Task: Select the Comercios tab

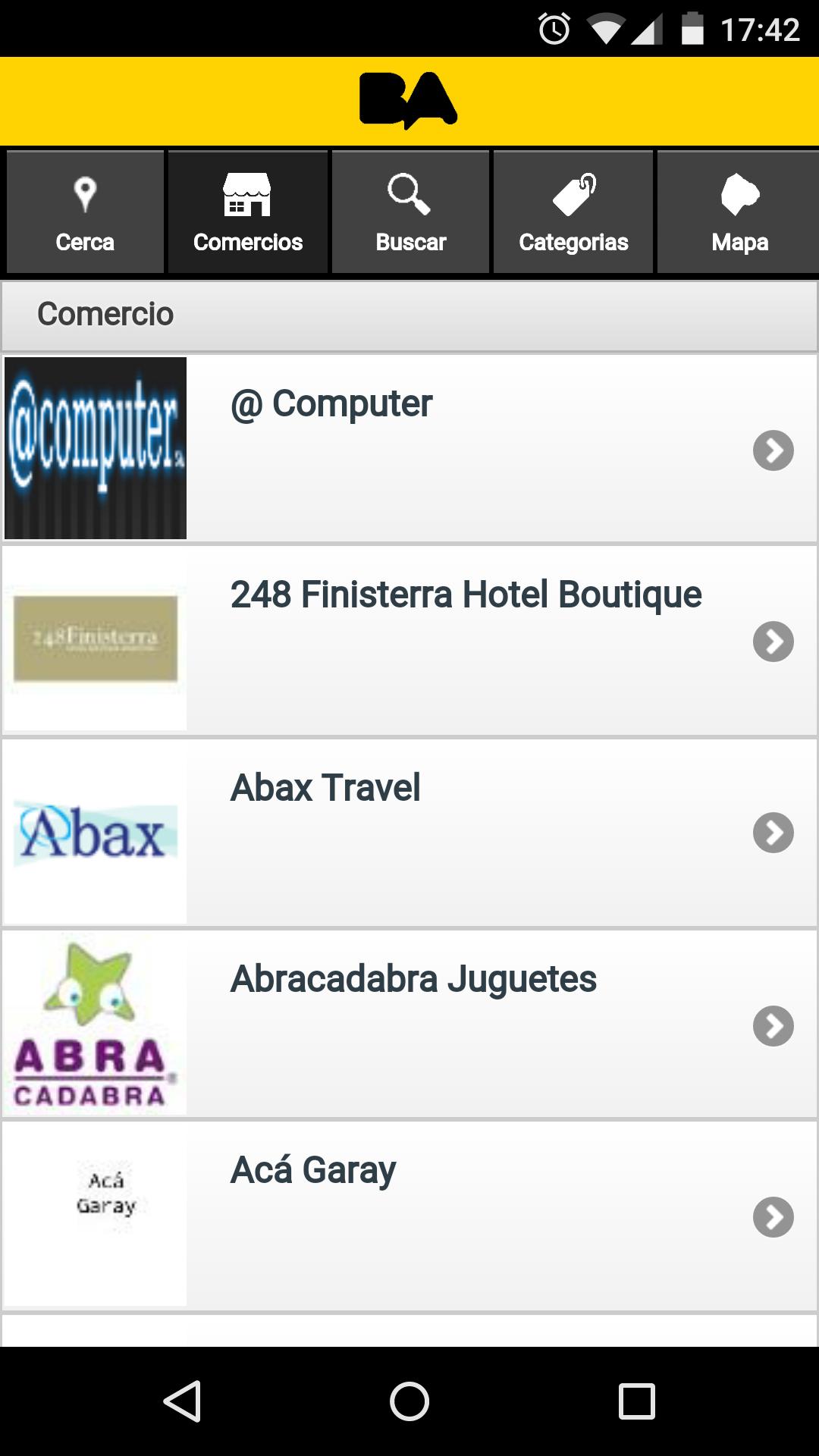Action: coord(248,212)
